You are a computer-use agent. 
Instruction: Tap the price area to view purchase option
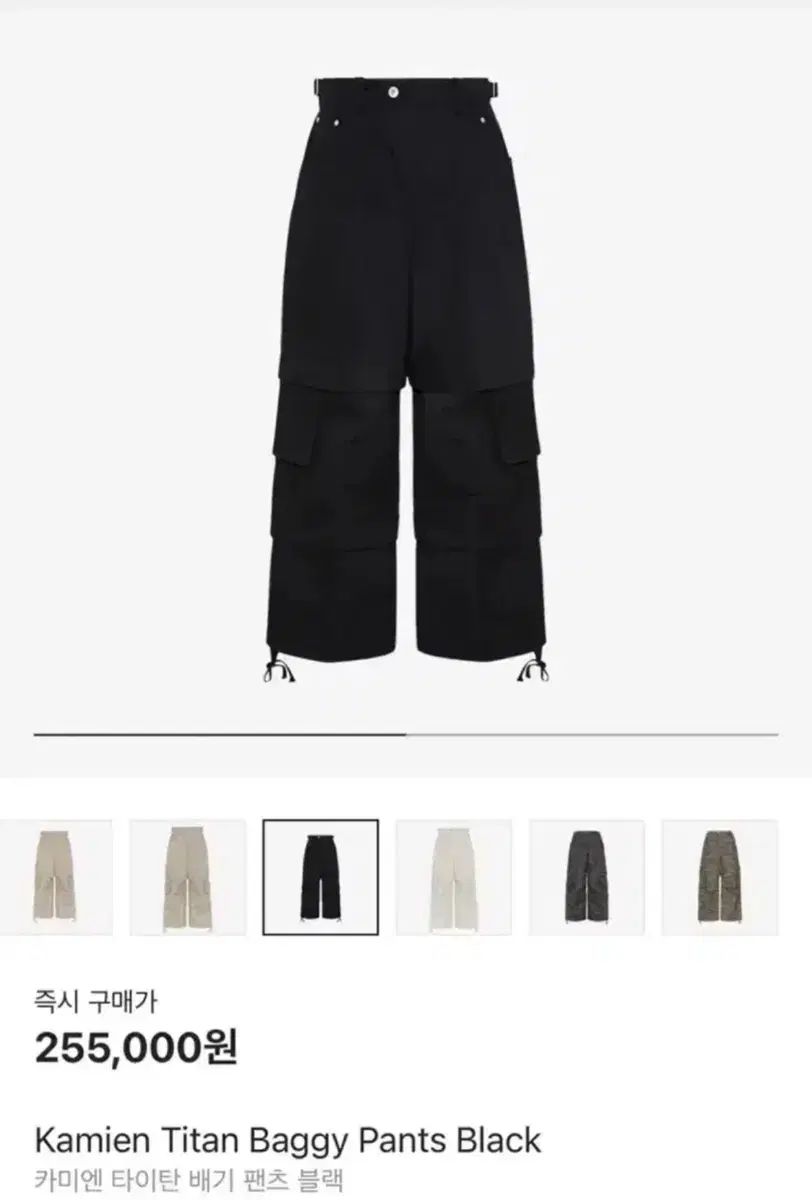(x=139, y=1047)
